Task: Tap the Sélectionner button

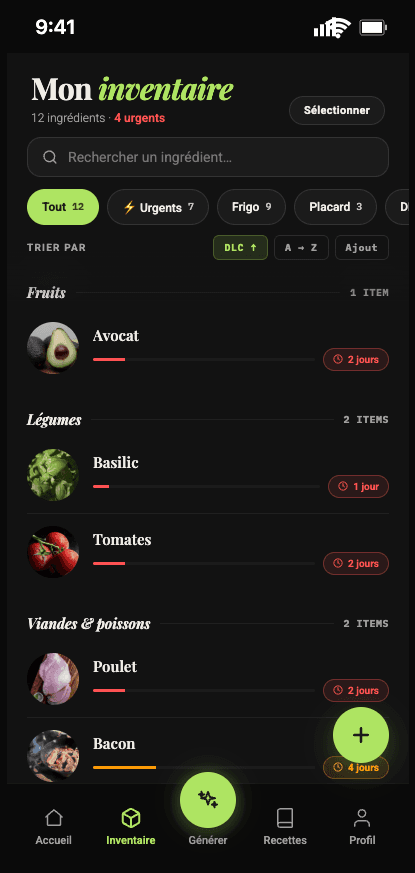Action: 336,110
